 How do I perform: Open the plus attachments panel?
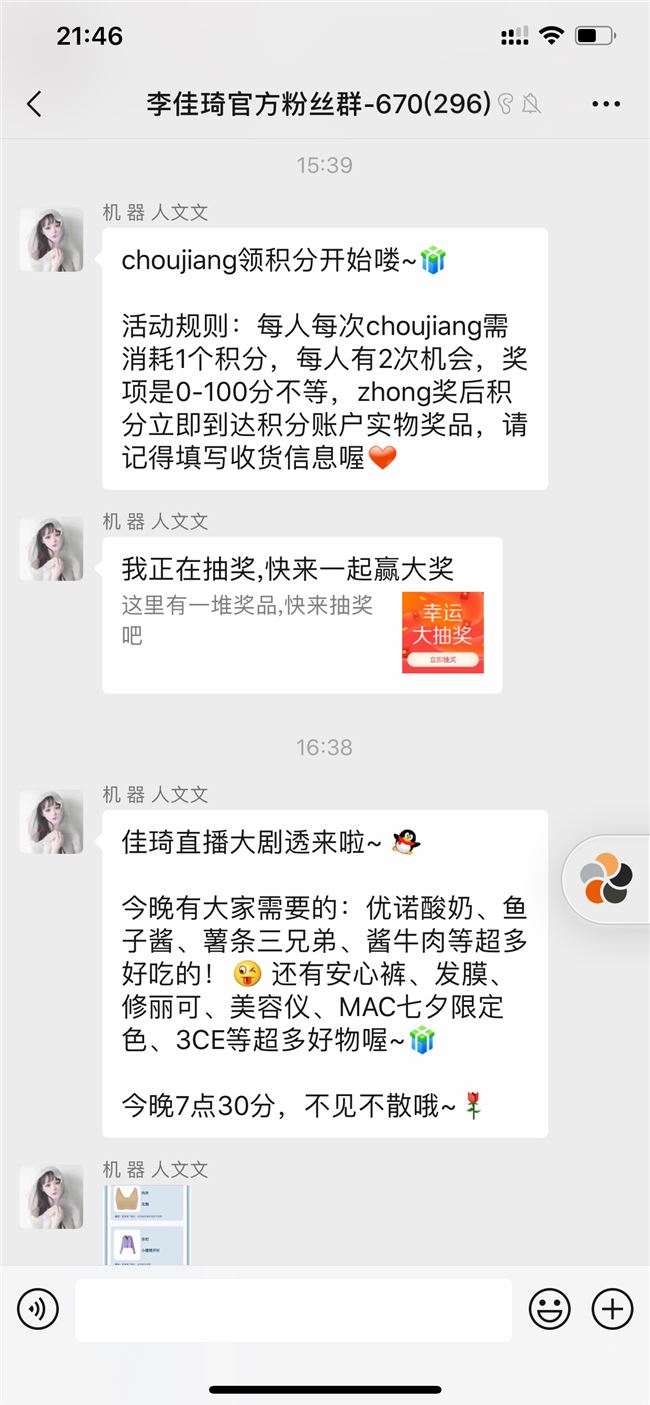(612, 1308)
